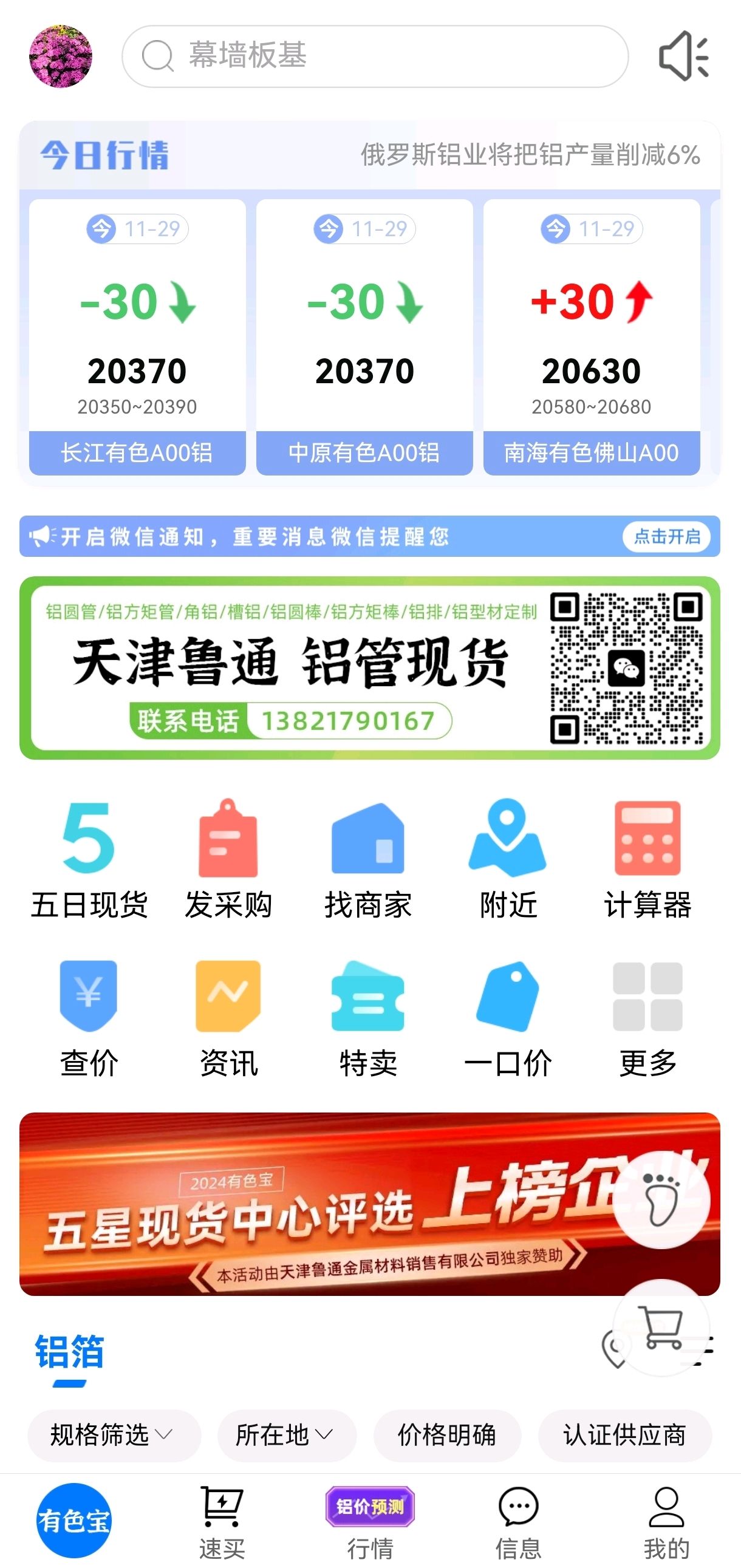Image resolution: width=741 pixels, height=1568 pixels.
Task: Open 五日现货
Action: point(89,858)
